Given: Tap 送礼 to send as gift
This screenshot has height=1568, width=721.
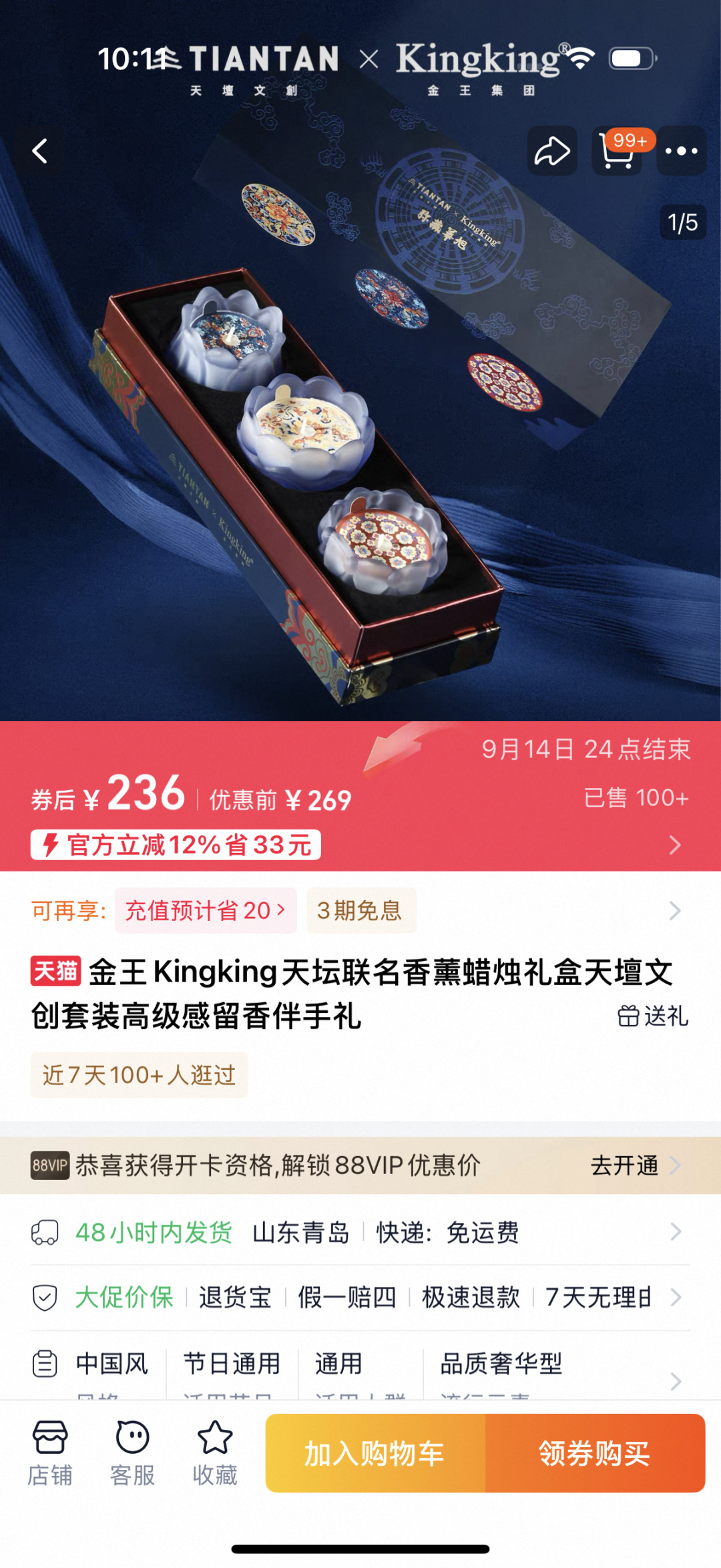Looking at the screenshot, I should (x=653, y=1016).
